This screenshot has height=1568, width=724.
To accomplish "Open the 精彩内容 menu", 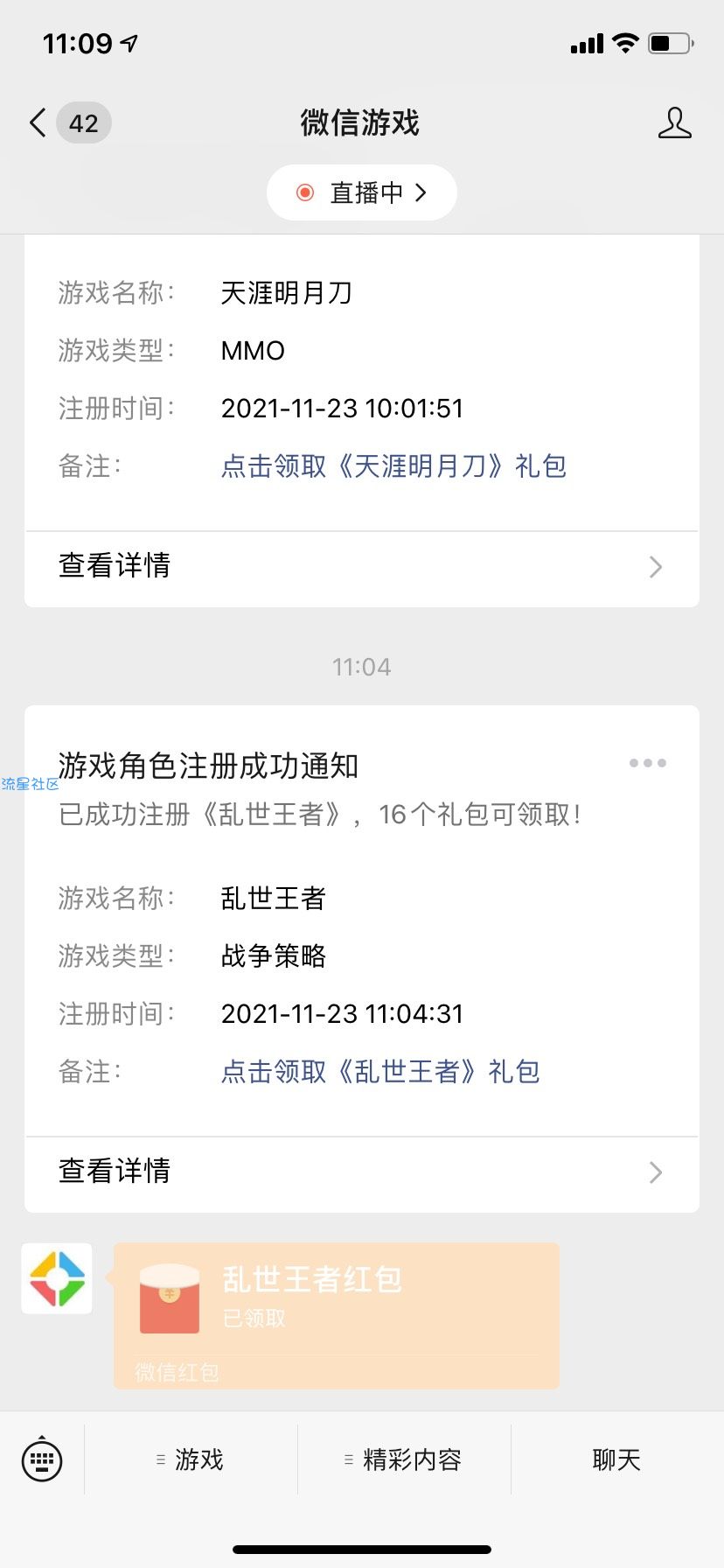I will [x=404, y=1459].
